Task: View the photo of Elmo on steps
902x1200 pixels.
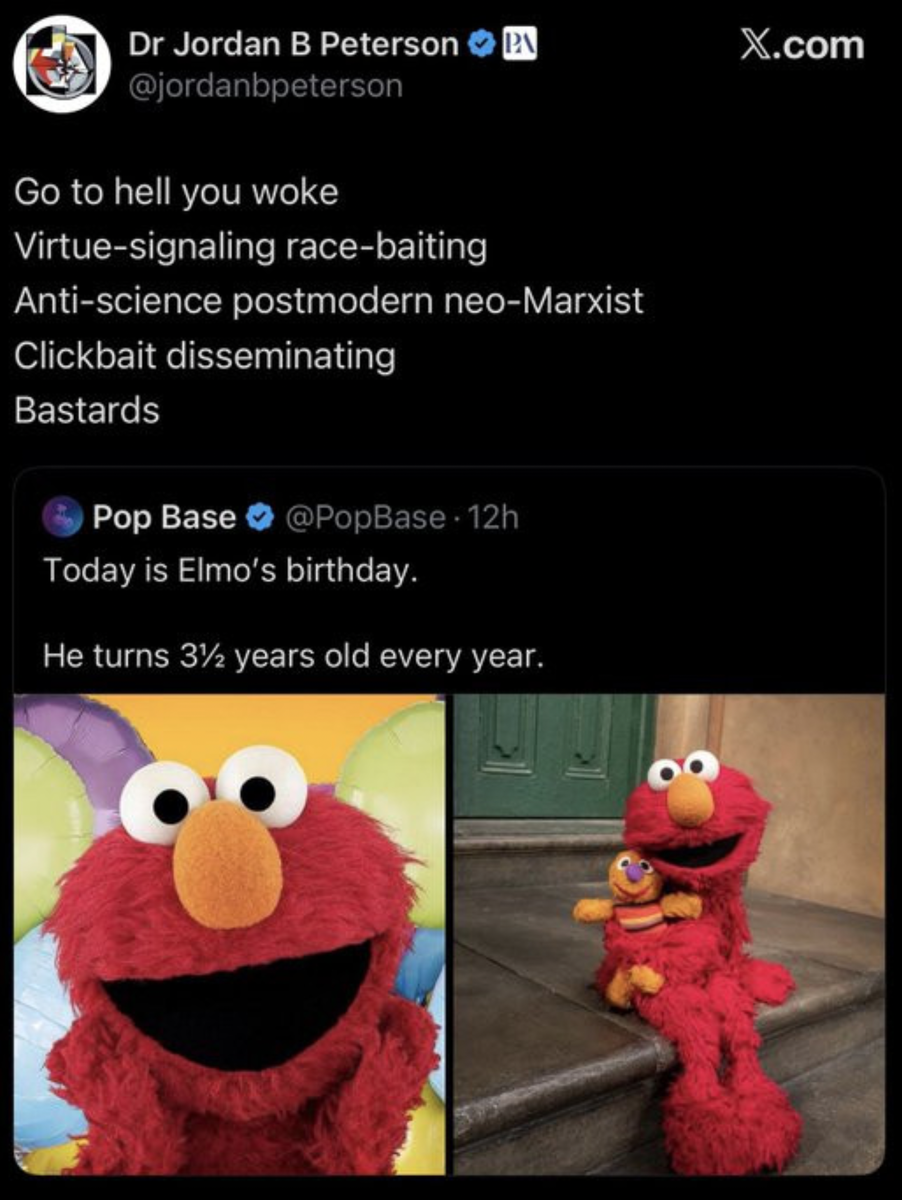Action: point(669,933)
